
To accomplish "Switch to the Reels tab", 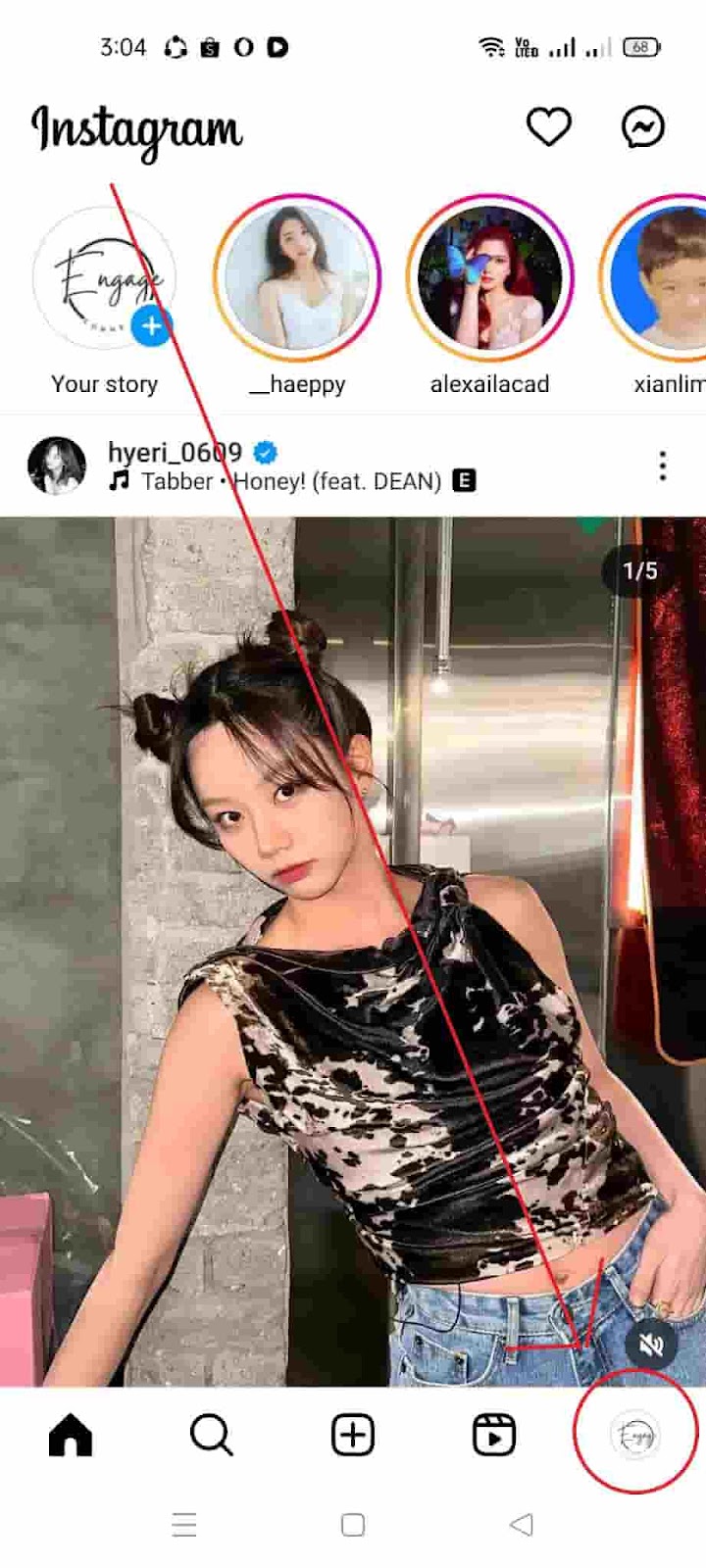I will point(494,1436).
